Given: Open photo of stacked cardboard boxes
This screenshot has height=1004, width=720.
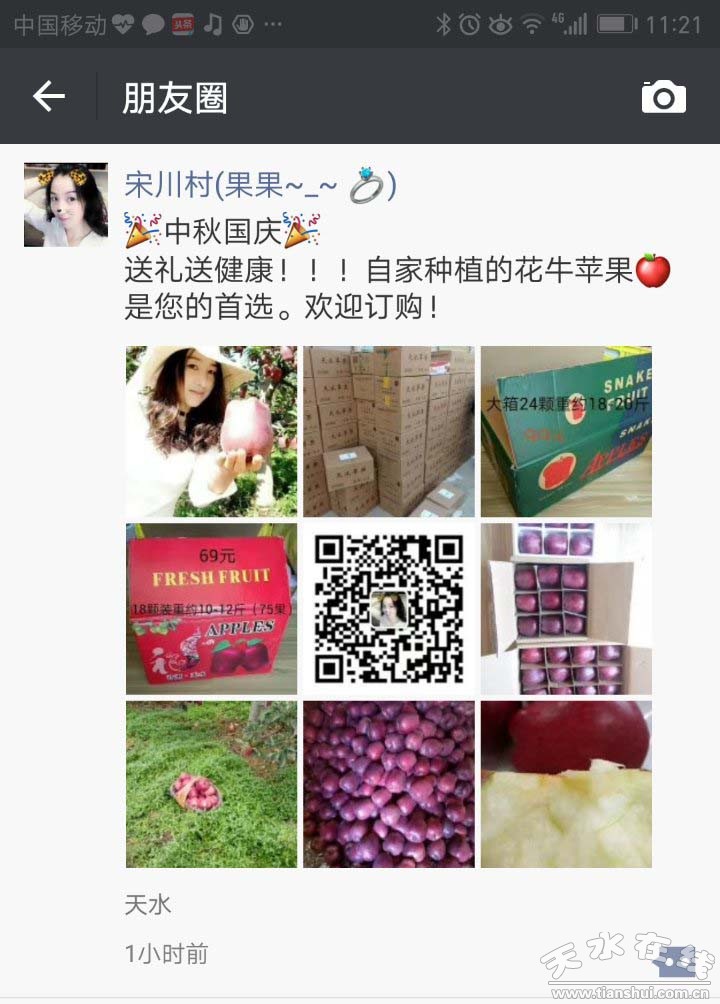Looking at the screenshot, I should pyautogui.click(x=389, y=431).
